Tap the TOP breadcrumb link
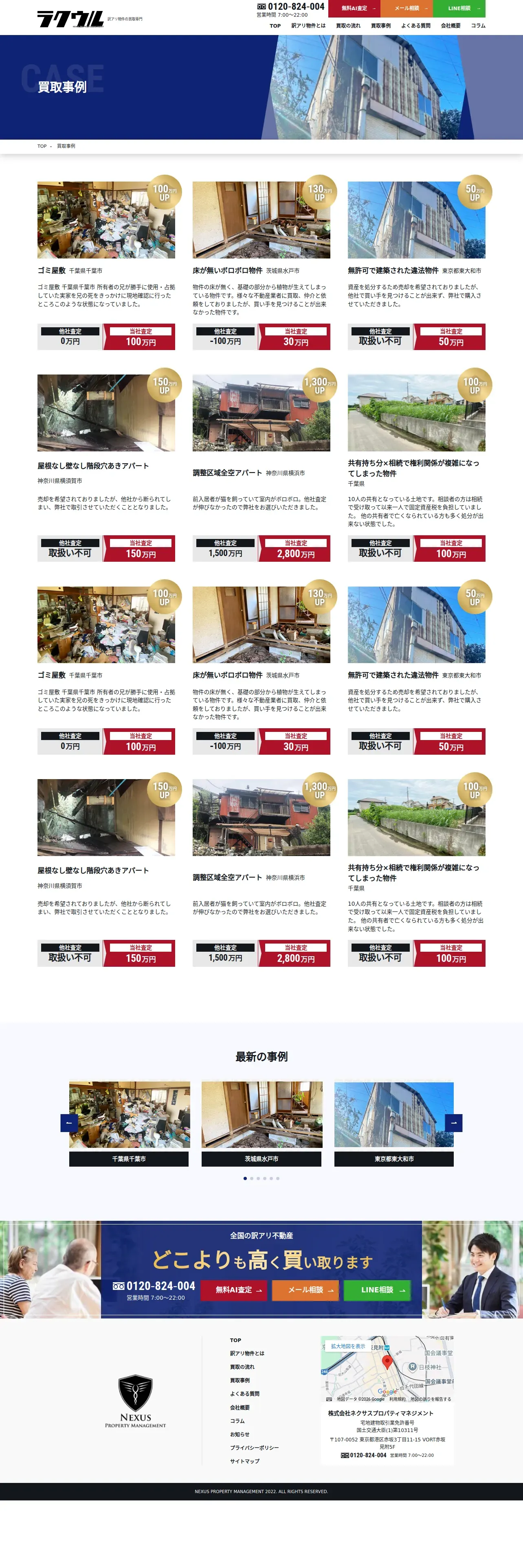The height and width of the screenshot is (1568, 523). pos(42,146)
